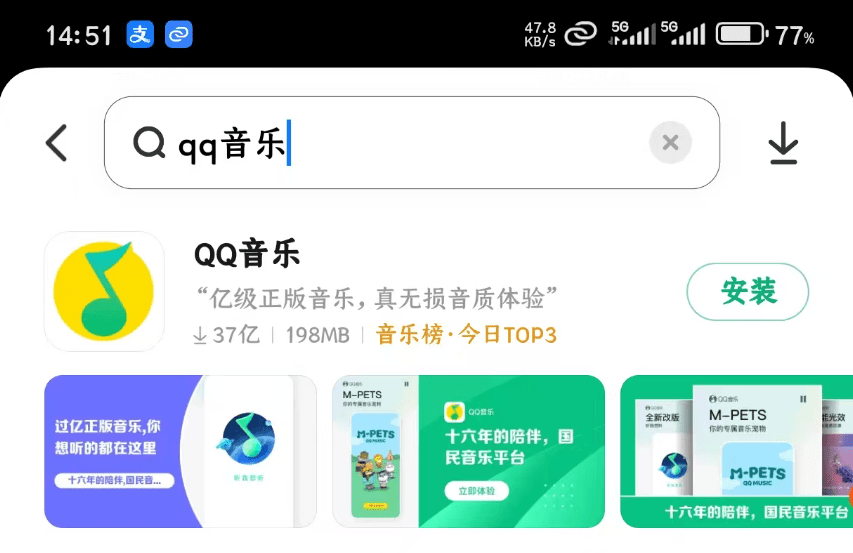
Task: Go back with the arrow icon
Action: click(x=57, y=143)
